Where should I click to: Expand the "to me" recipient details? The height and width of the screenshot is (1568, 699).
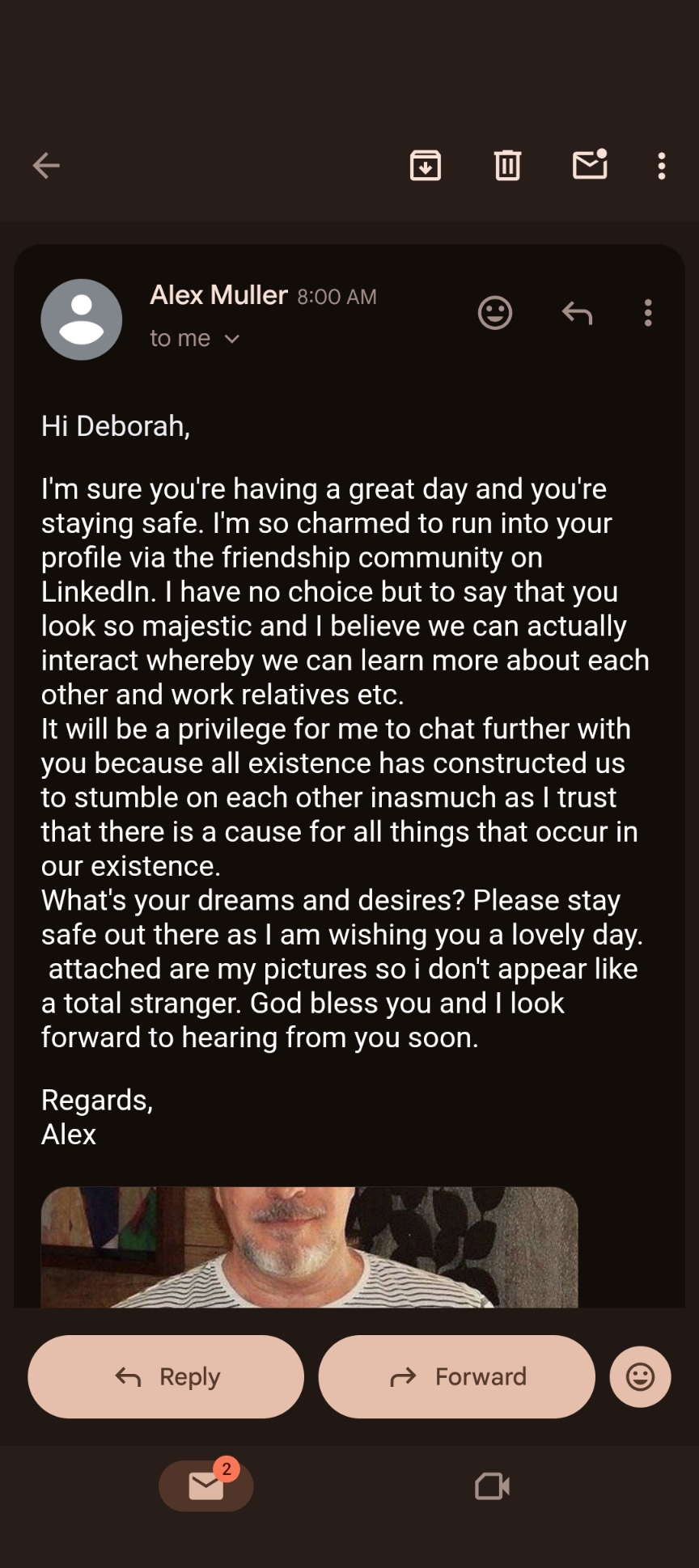tap(195, 339)
